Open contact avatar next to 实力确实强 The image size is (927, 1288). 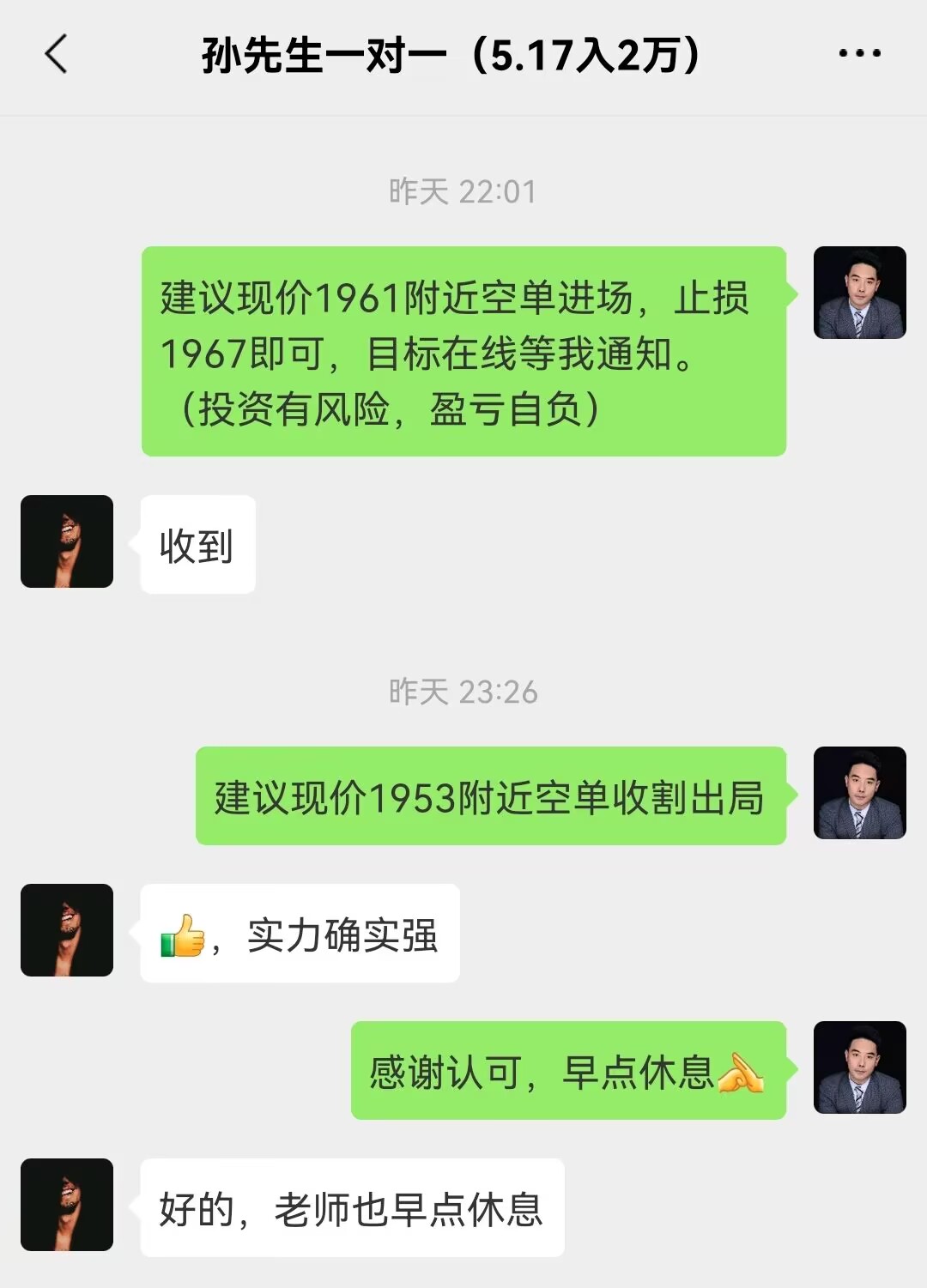(x=67, y=930)
